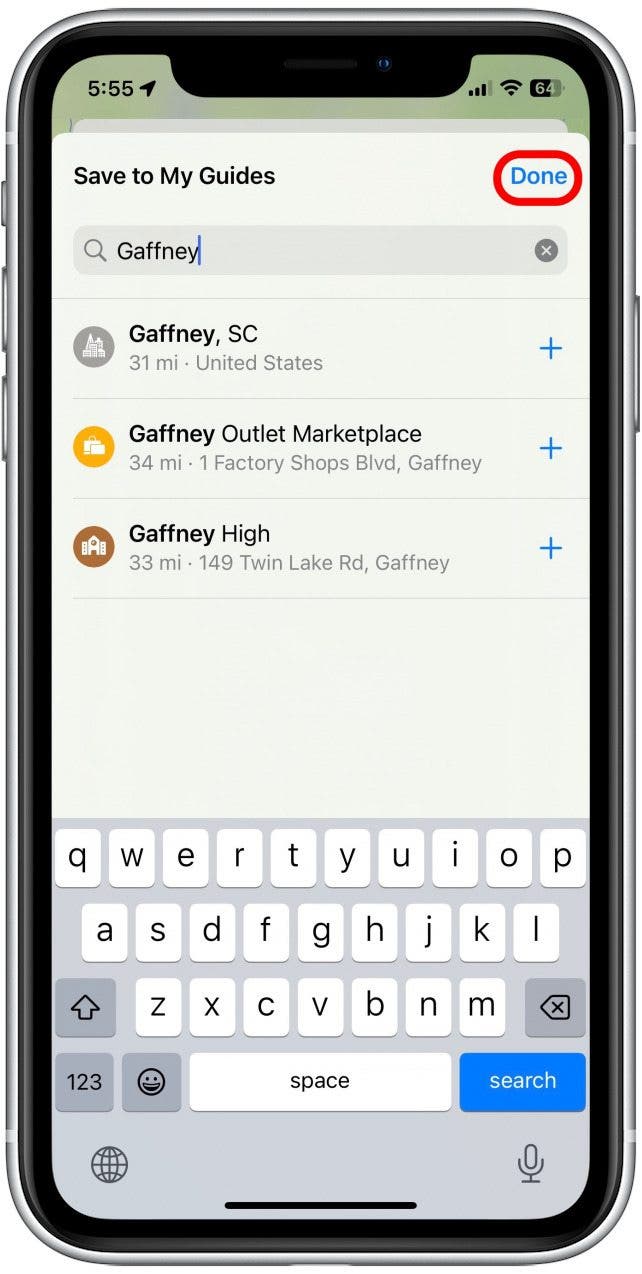This screenshot has width=642, height=1274.
Task: Add Gaffney Outlet Marketplace with the plus icon
Action: coord(551,448)
